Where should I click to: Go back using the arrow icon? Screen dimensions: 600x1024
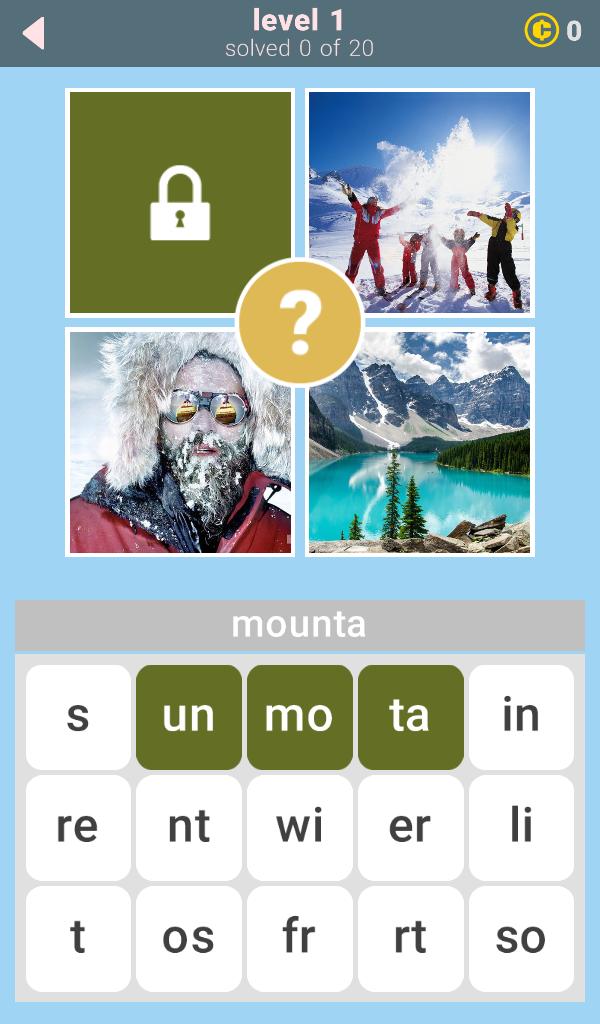(33, 33)
